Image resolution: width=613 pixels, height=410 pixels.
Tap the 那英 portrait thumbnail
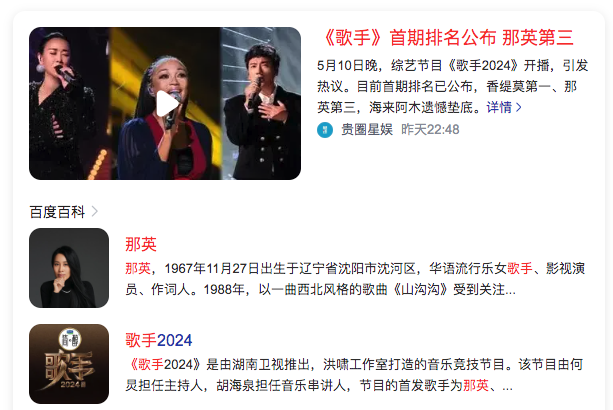click(68, 268)
